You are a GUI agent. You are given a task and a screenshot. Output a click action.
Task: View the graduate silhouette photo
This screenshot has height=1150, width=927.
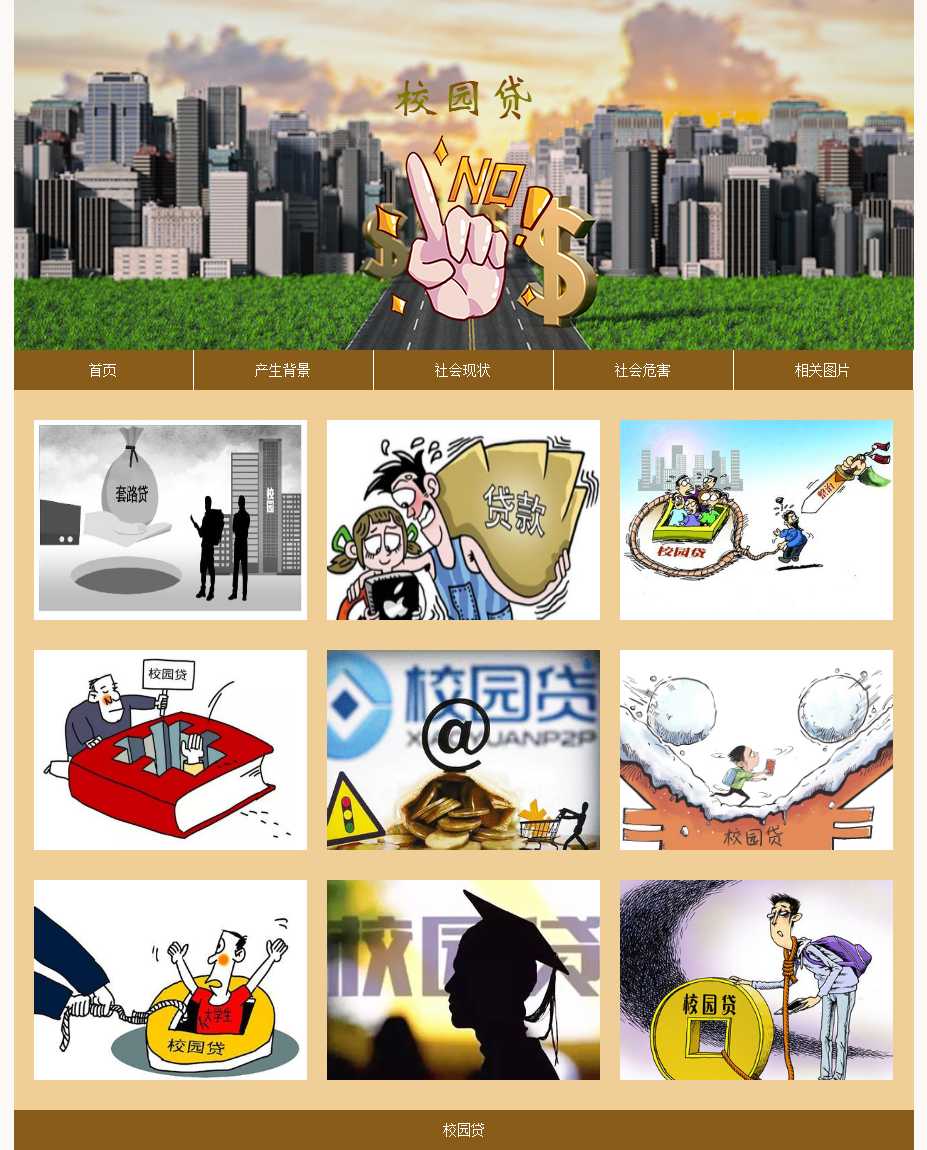point(463,979)
